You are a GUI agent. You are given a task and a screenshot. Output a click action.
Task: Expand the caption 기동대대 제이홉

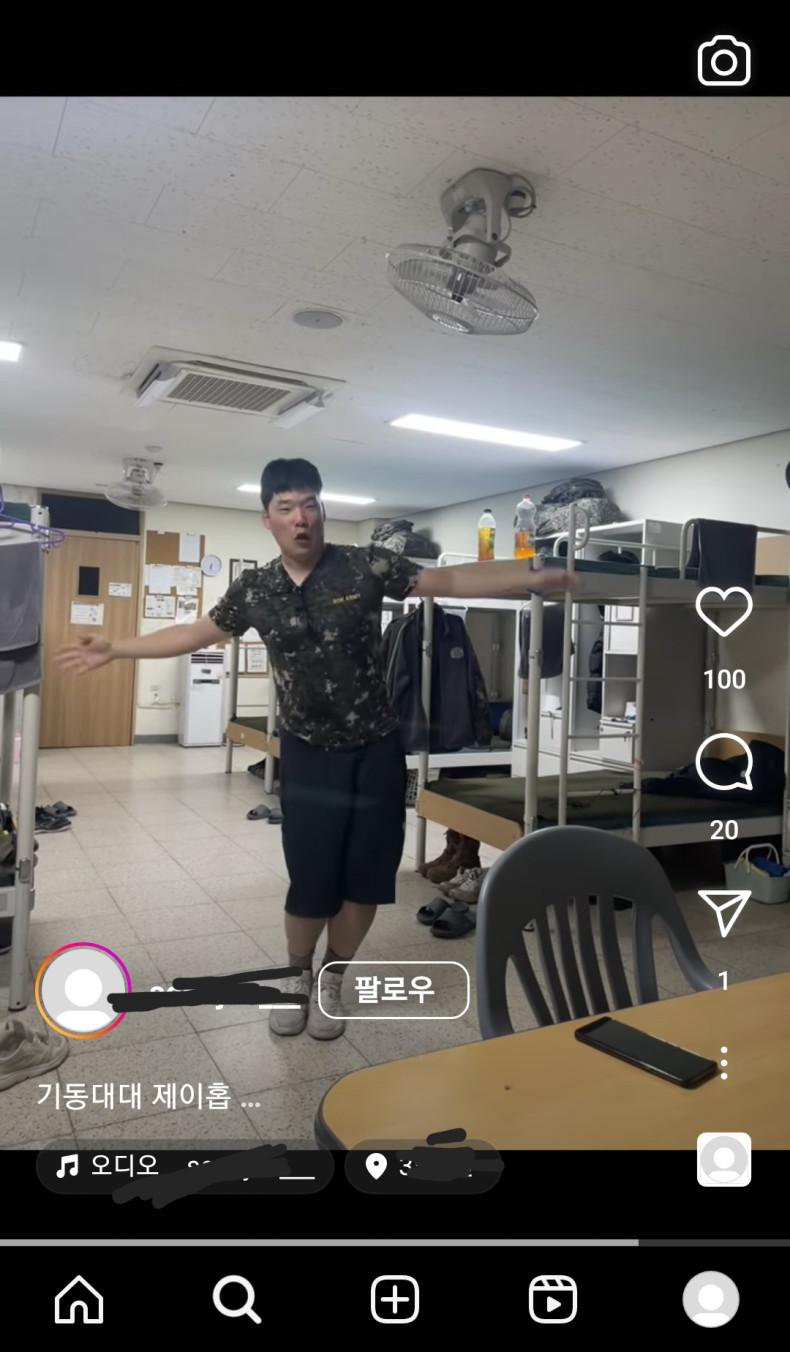pyautogui.click(x=148, y=1096)
